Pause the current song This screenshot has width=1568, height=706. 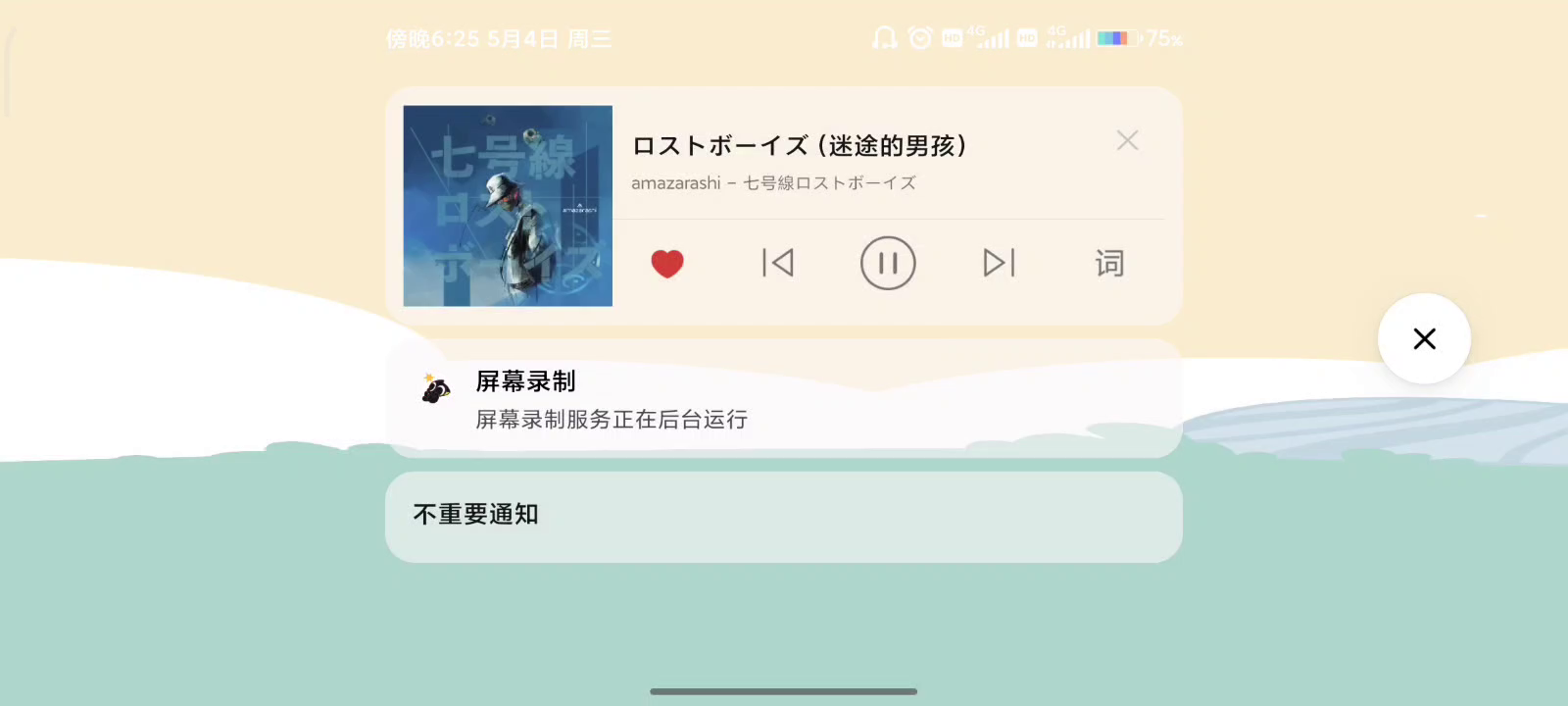pyautogui.click(x=888, y=263)
